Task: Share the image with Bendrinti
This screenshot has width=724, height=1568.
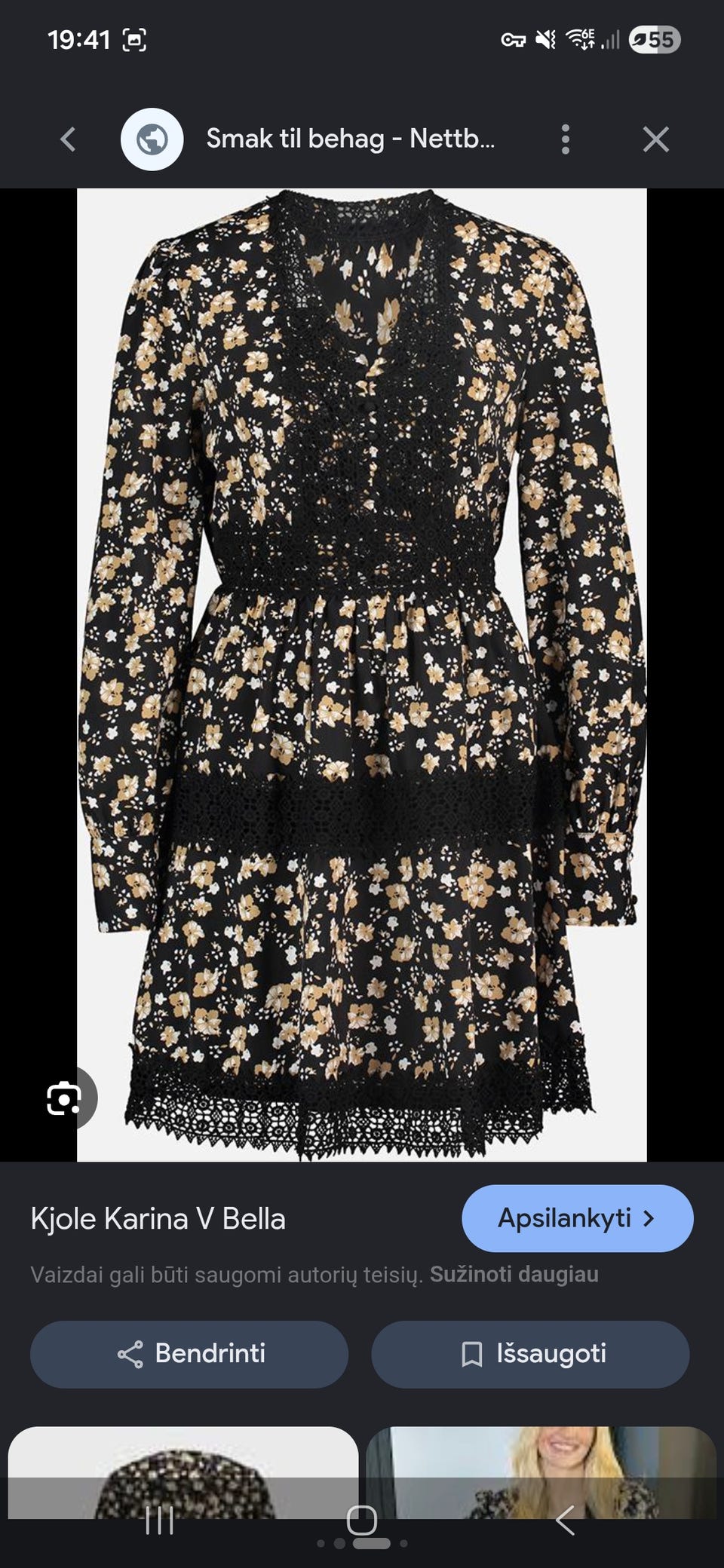Action: pyautogui.click(x=189, y=1354)
